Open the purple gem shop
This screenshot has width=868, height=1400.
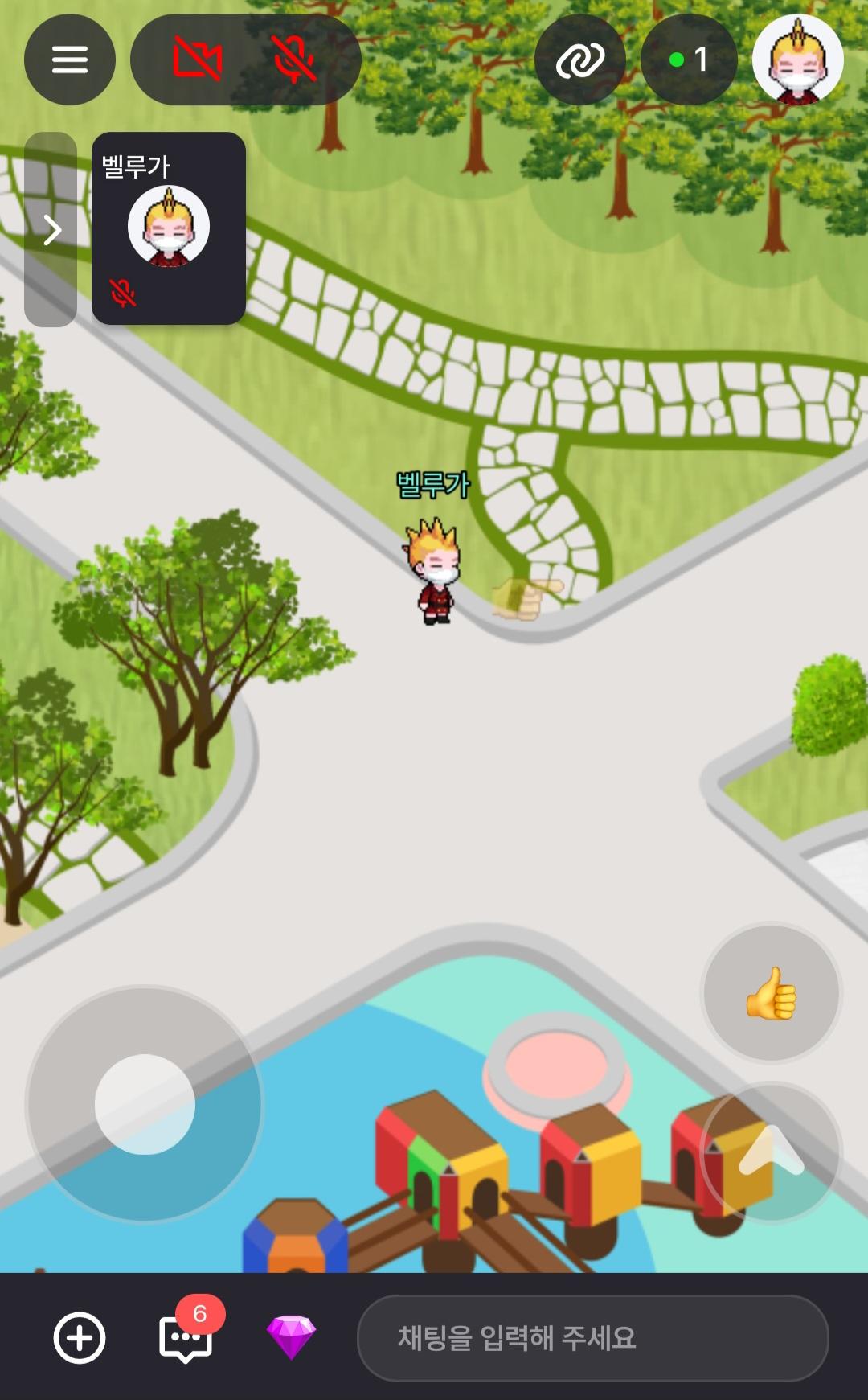pos(291,1337)
